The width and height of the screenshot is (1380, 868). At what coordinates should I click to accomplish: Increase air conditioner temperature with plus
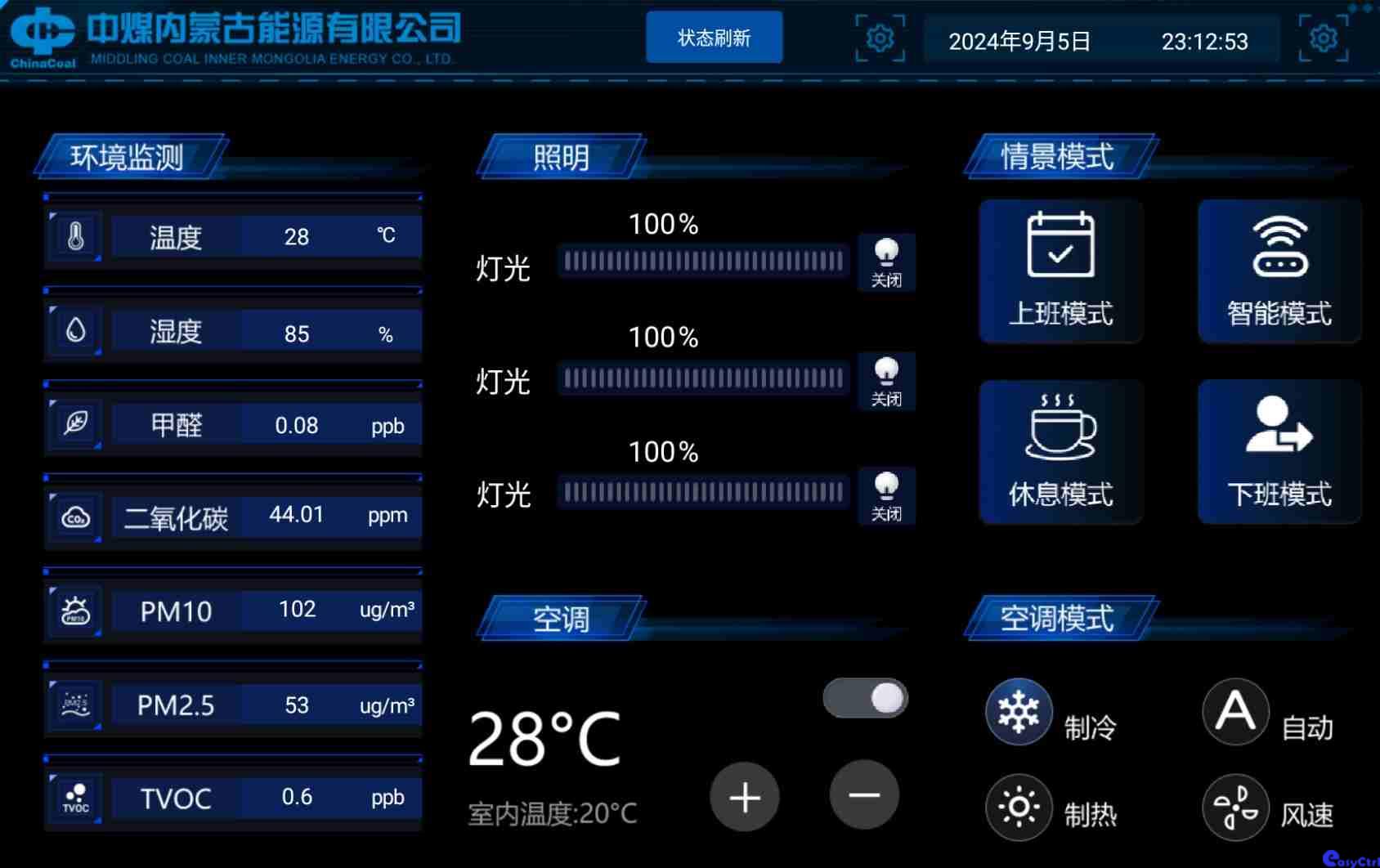coord(744,797)
